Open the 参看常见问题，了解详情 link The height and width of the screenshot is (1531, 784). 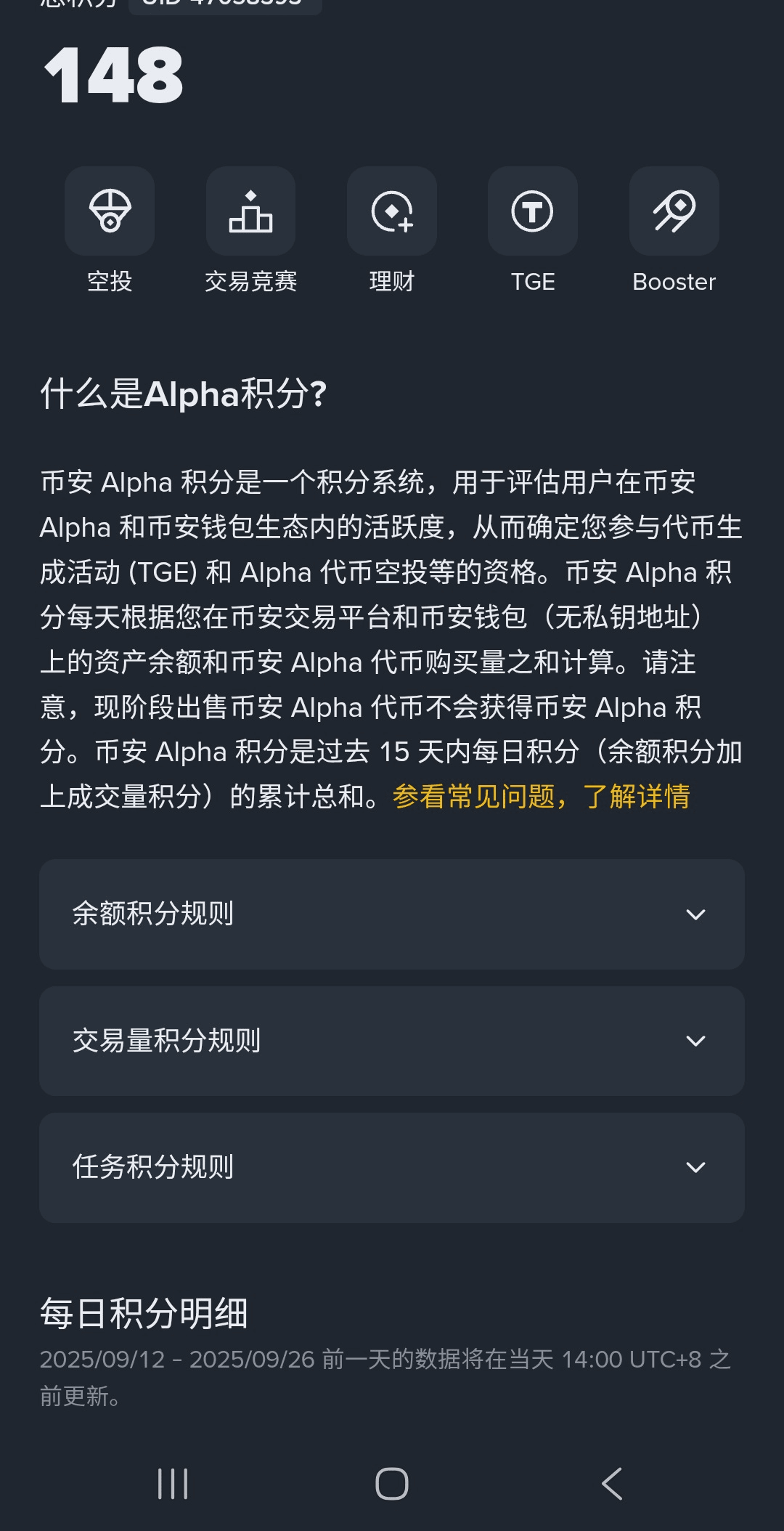pos(541,797)
